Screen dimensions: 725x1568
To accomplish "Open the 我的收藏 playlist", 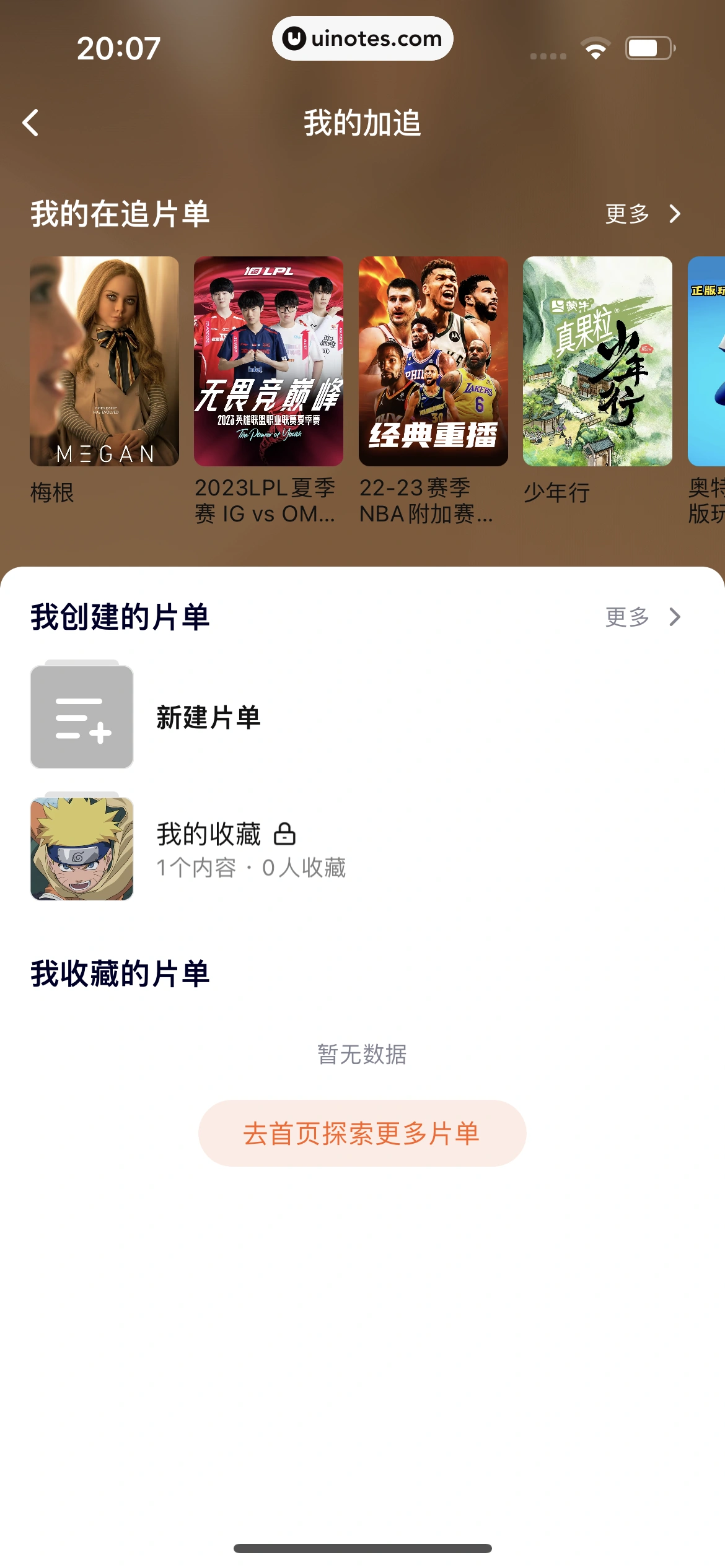I will click(x=208, y=848).
